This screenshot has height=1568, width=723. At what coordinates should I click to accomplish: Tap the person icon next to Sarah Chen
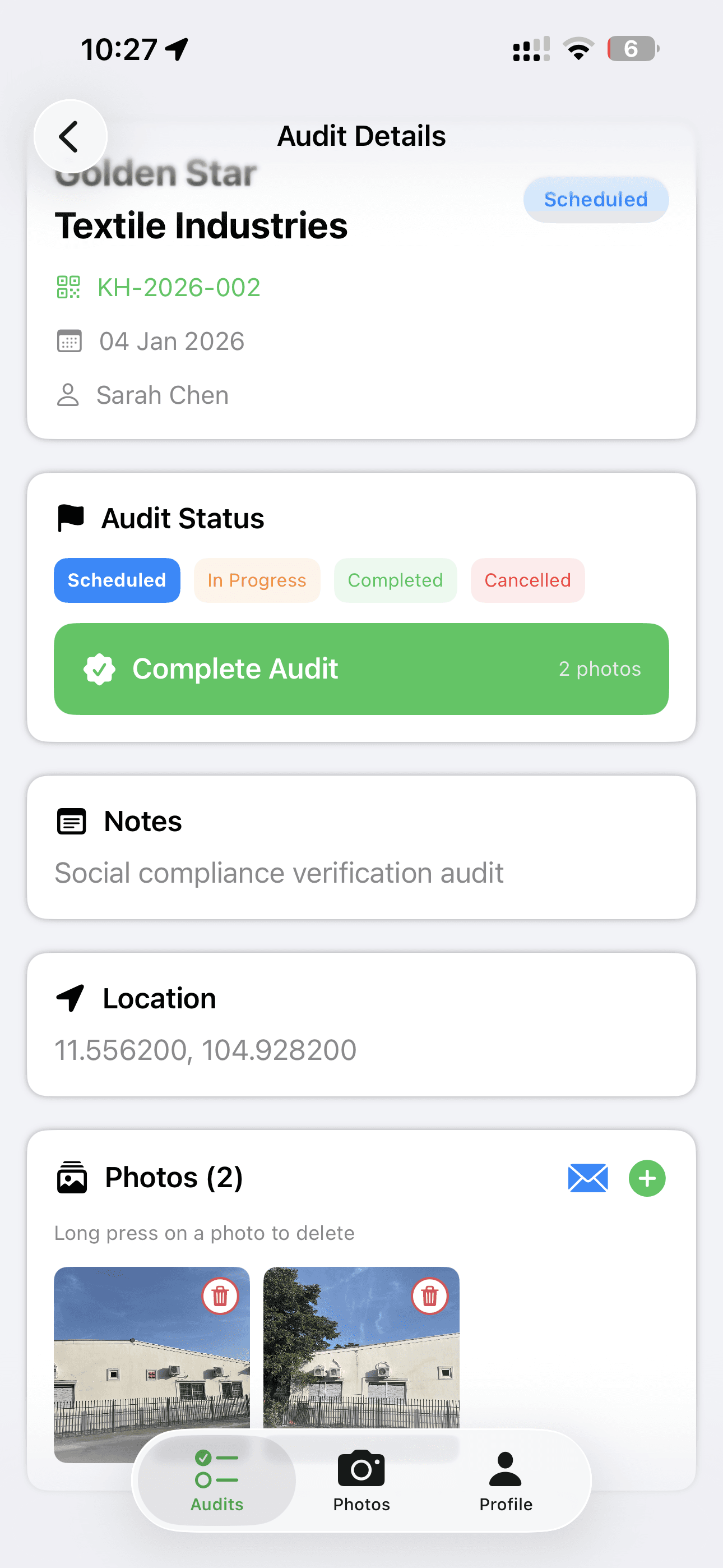68,394
